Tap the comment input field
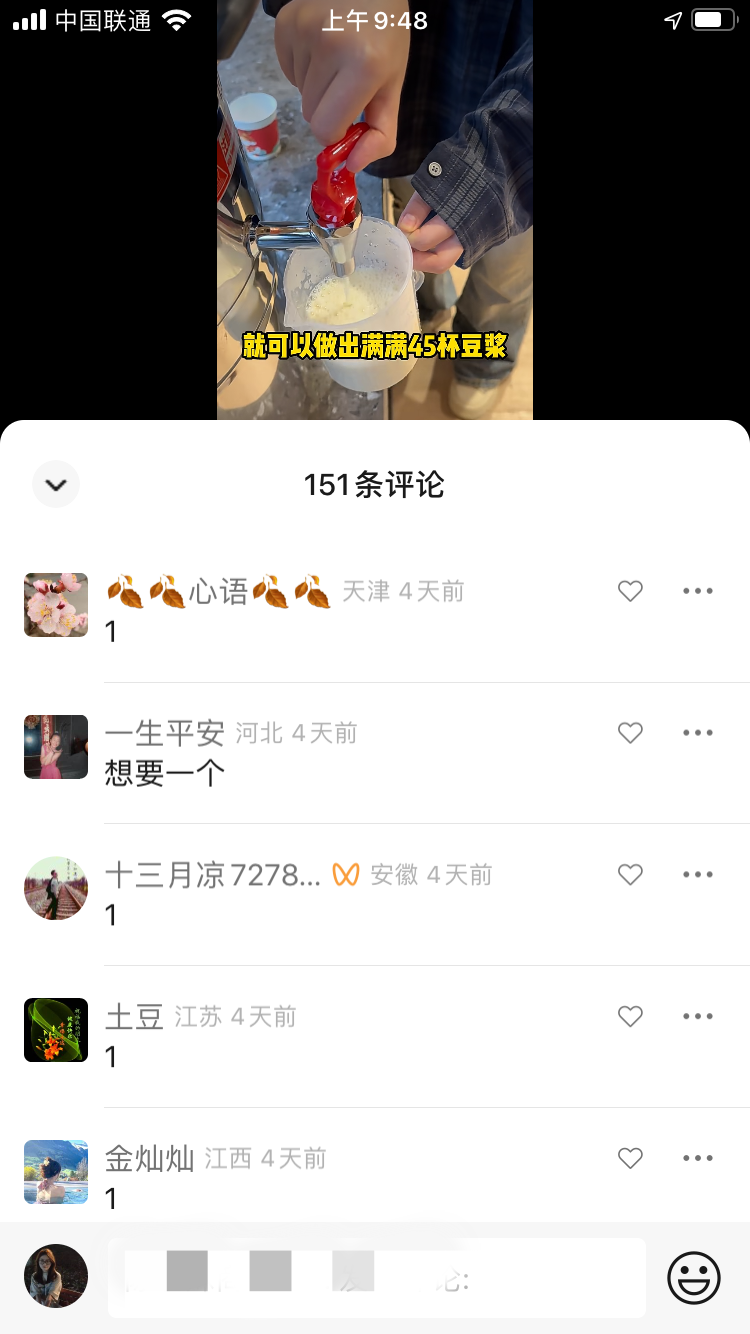Image resolution: width=750 pixels, height=1334 pixels. coord(375,1277)
